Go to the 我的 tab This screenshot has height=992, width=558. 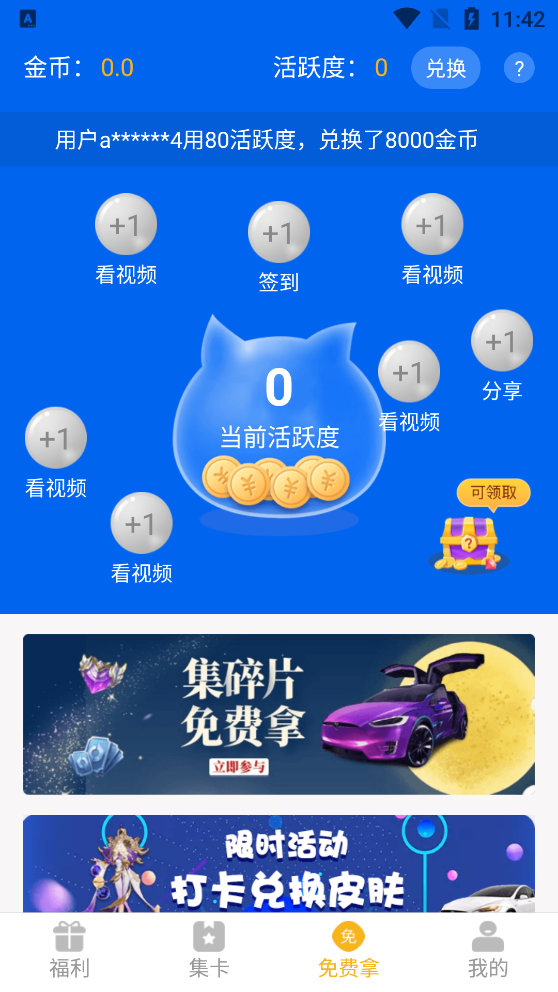coord(488,950)
